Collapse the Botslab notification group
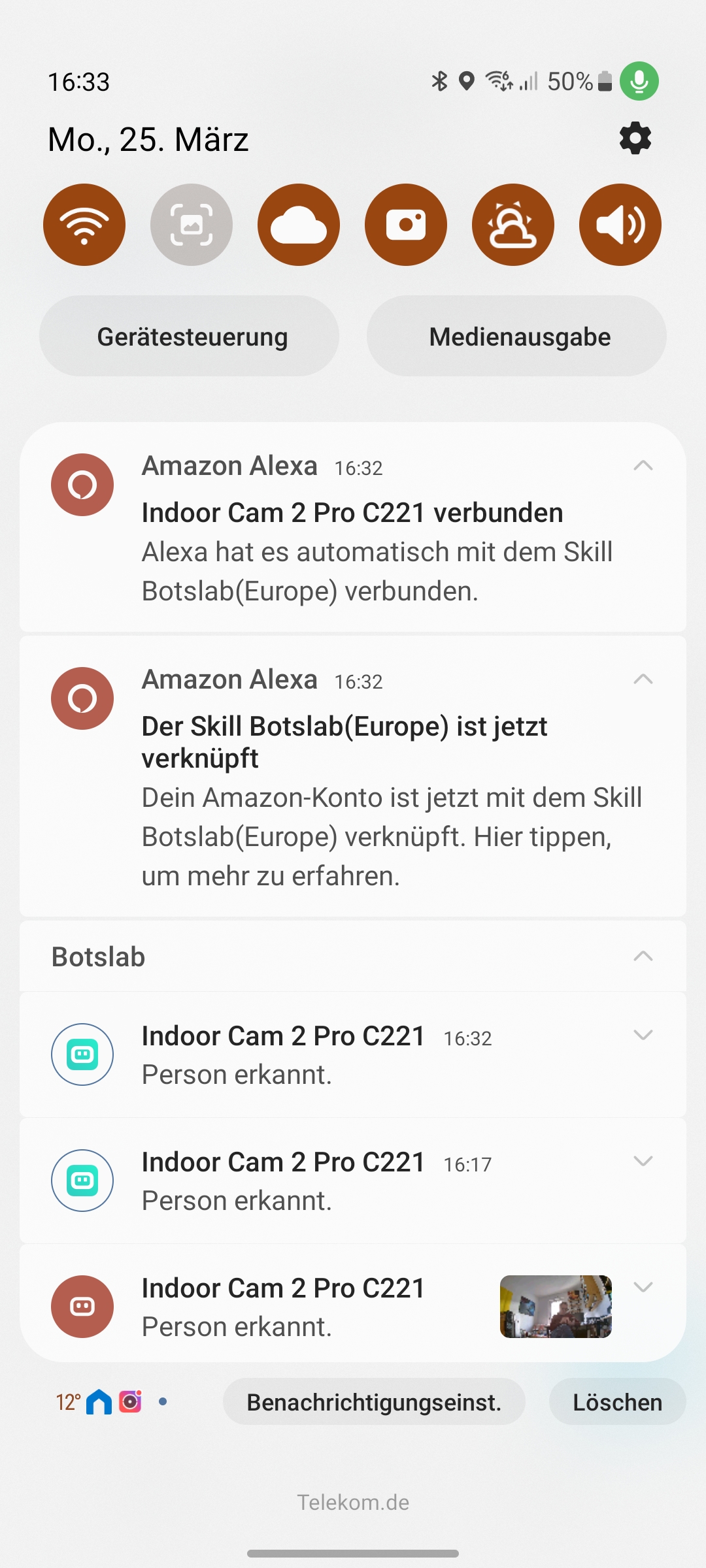706x1568 pixels. pos(643,956)
